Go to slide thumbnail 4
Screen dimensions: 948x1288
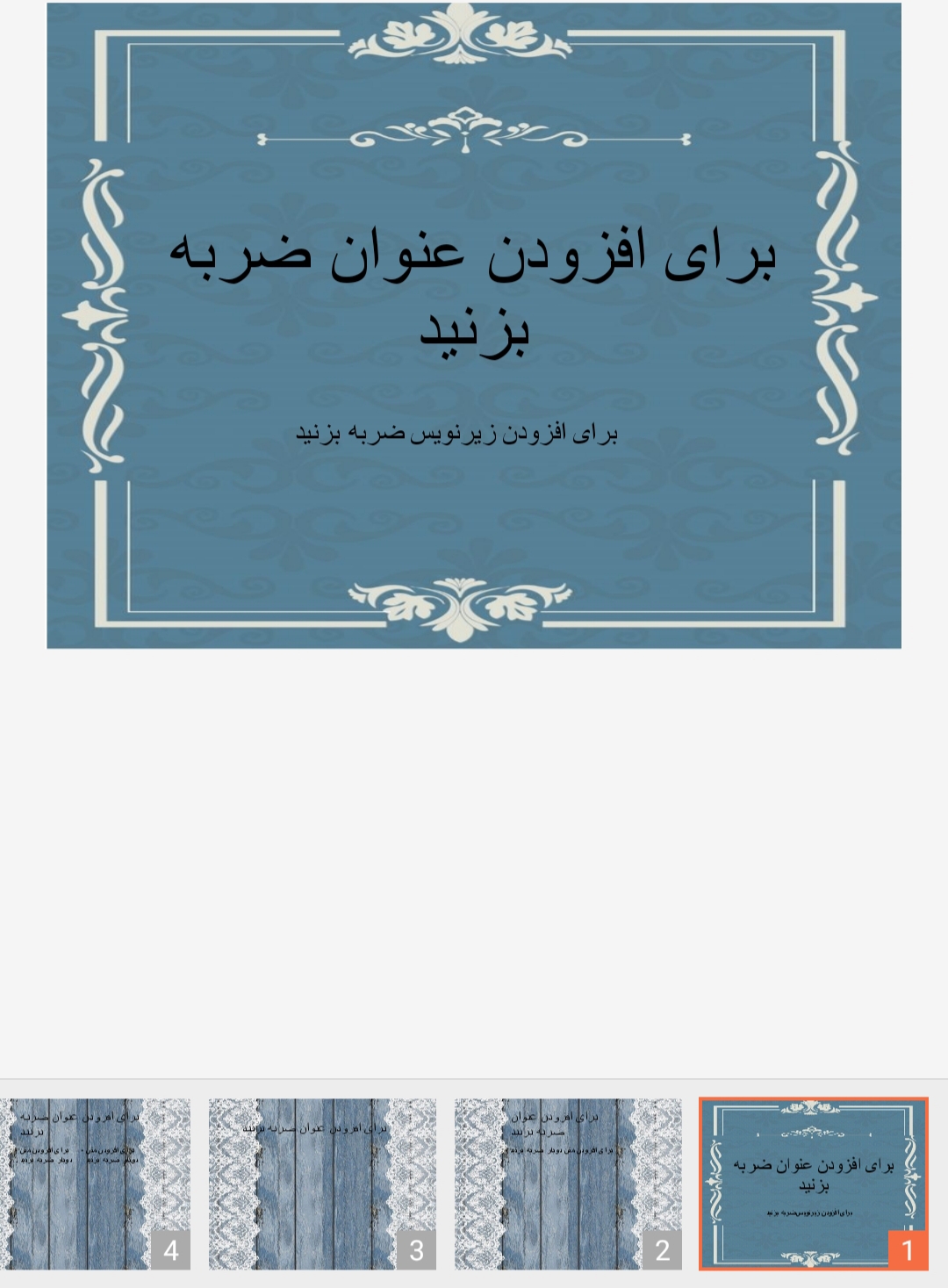95,1183
